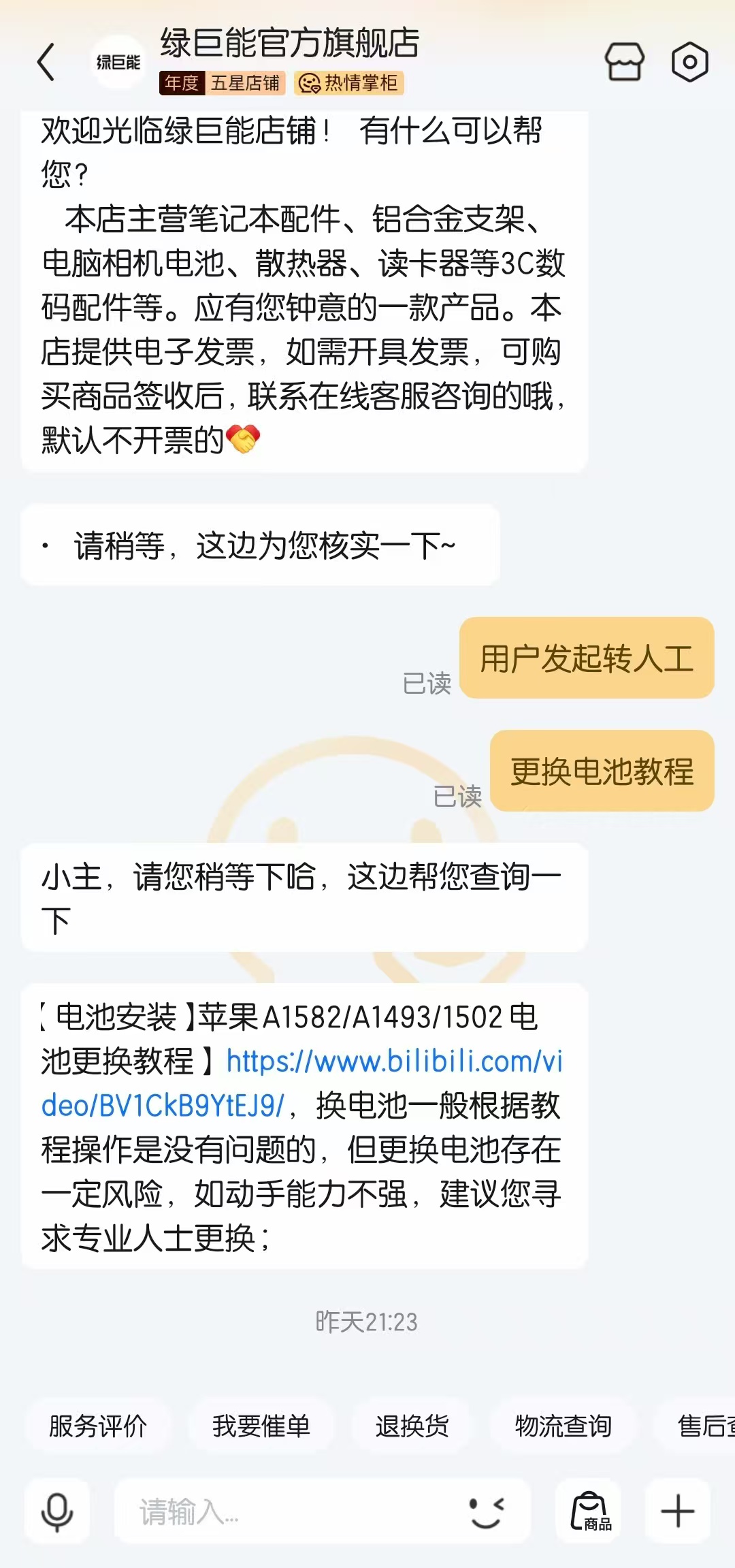Tap the 服务评价 quick chip
The width and height of the screenshot is (735, 1568).
click(98, 1426)
